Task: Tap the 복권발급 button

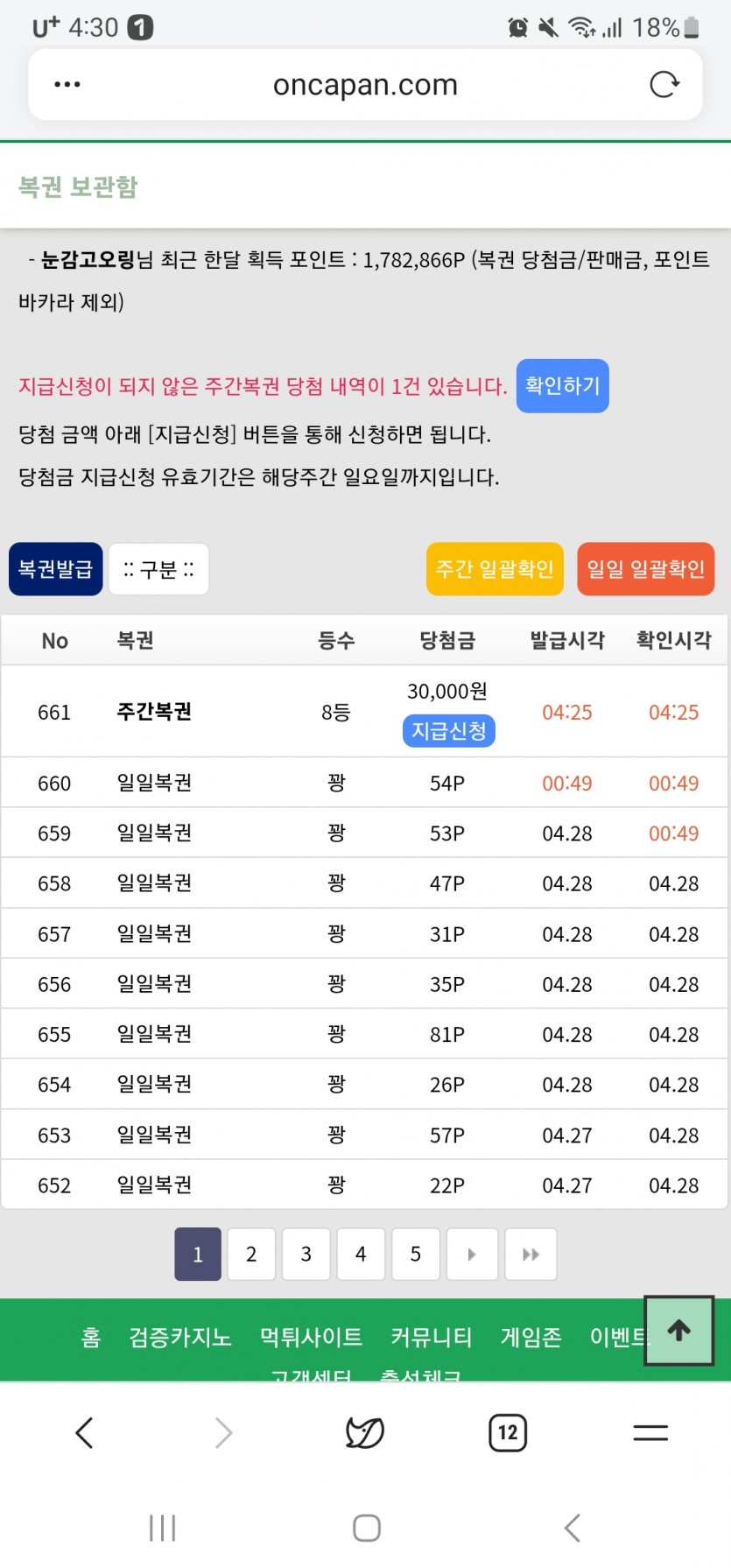Action: pos(56,569)
